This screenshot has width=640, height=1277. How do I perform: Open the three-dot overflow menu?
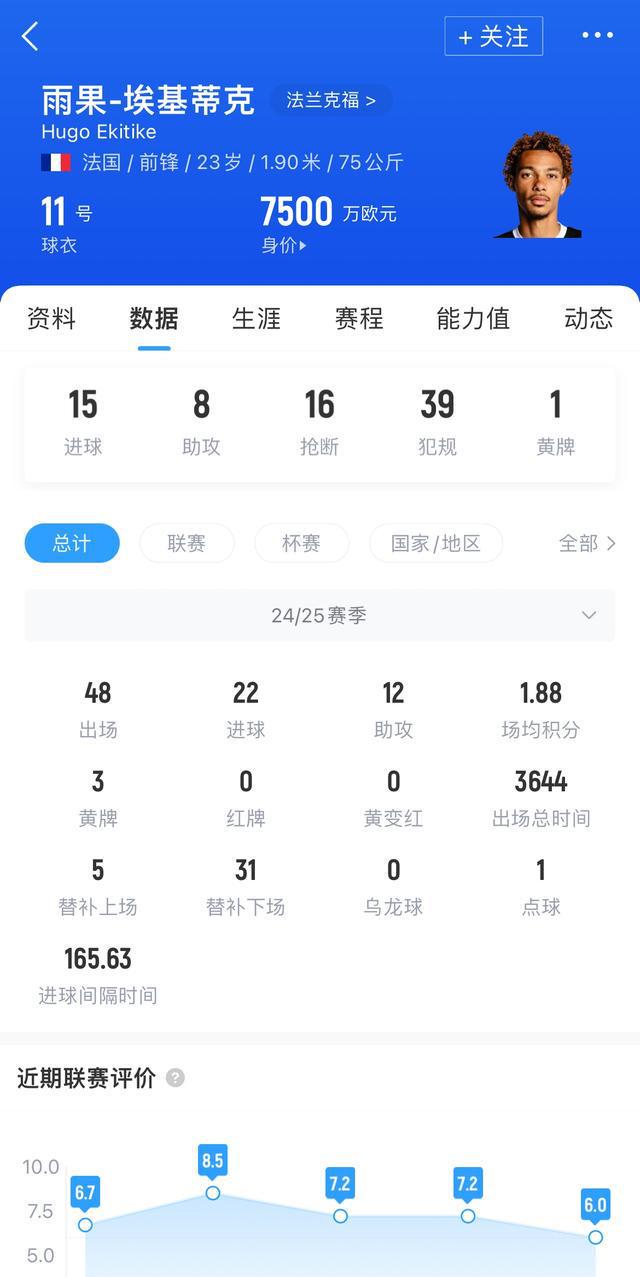597,36
